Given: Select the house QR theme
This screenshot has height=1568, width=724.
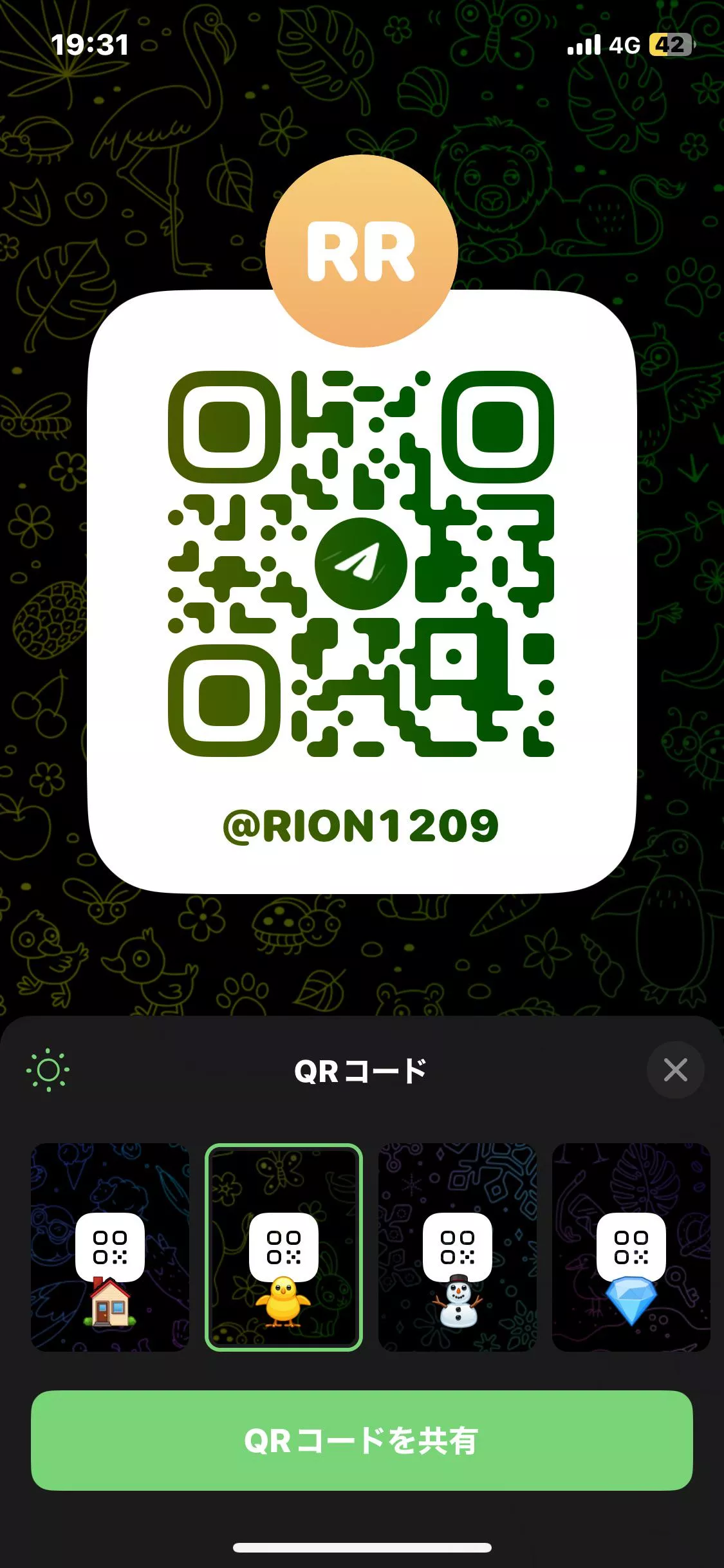Looking at the screenshot, I should [110, 1247].
